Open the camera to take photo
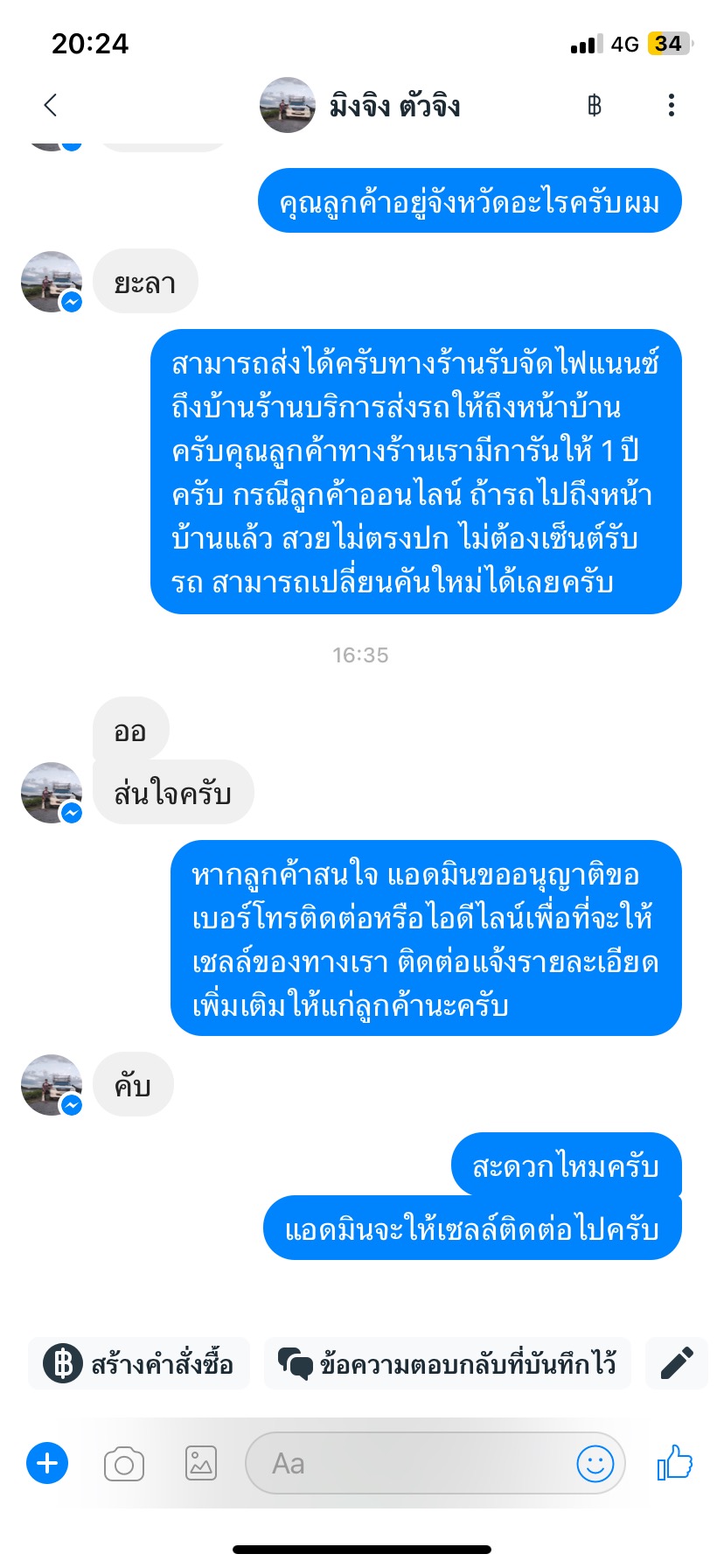 coord(124,1464)
